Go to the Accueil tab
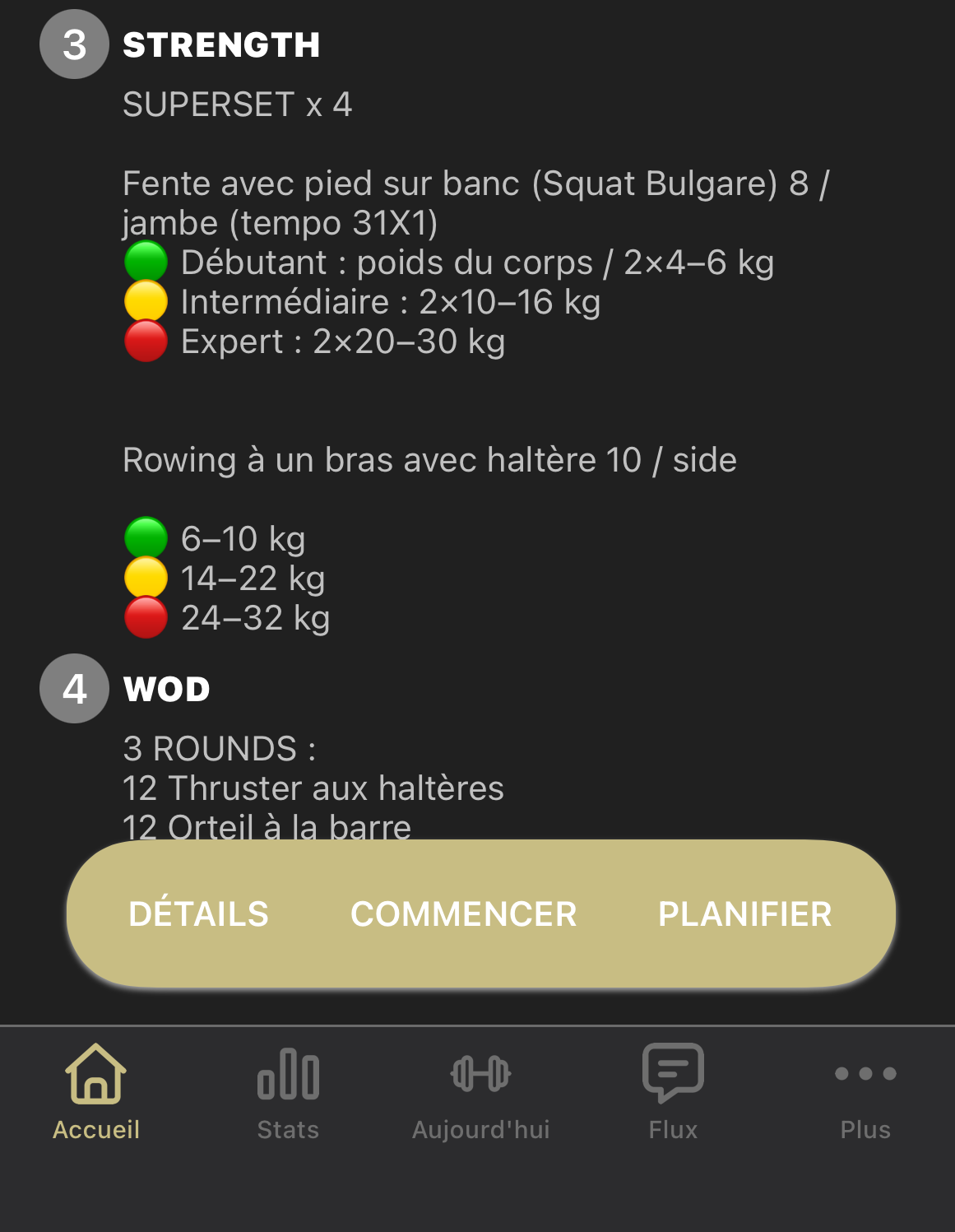The width and height of the screenshot is (955, 1232). pyautogui.click(x=96, y=1092)
